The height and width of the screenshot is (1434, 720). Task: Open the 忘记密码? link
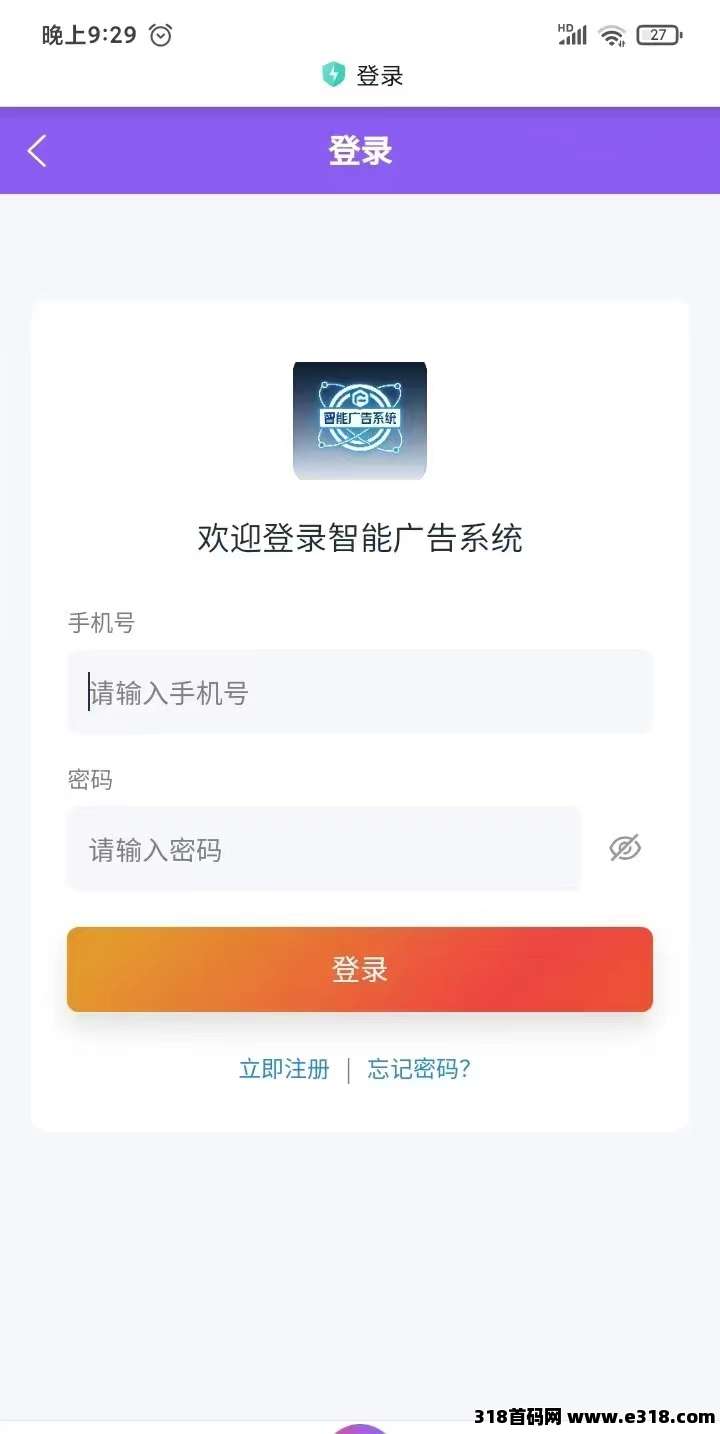tap(419, 1069)
